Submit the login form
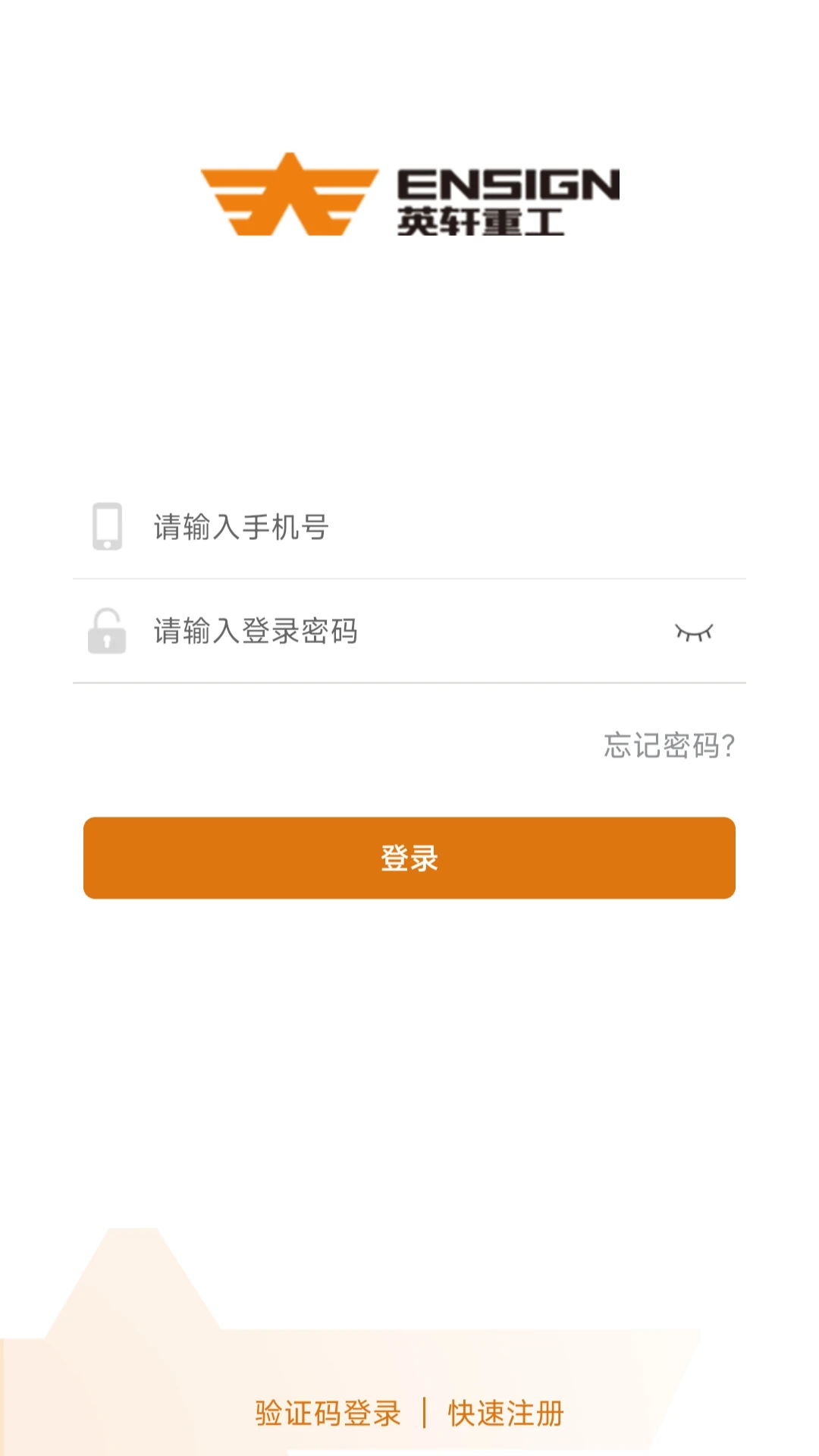 coord(409,858)
